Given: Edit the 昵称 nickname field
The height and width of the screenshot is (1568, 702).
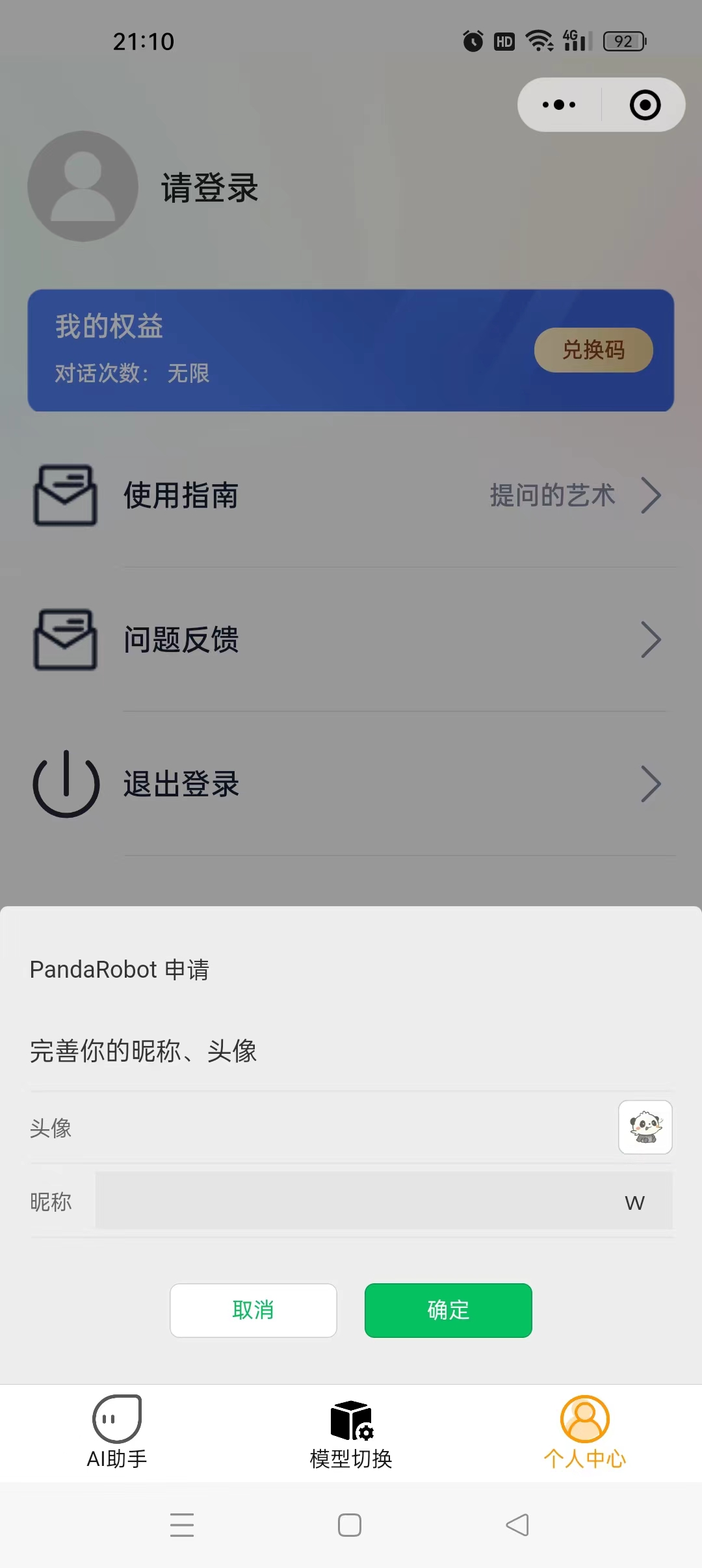Looking at the screenshot, I should pyautogui.click(x=383, y=1201).
